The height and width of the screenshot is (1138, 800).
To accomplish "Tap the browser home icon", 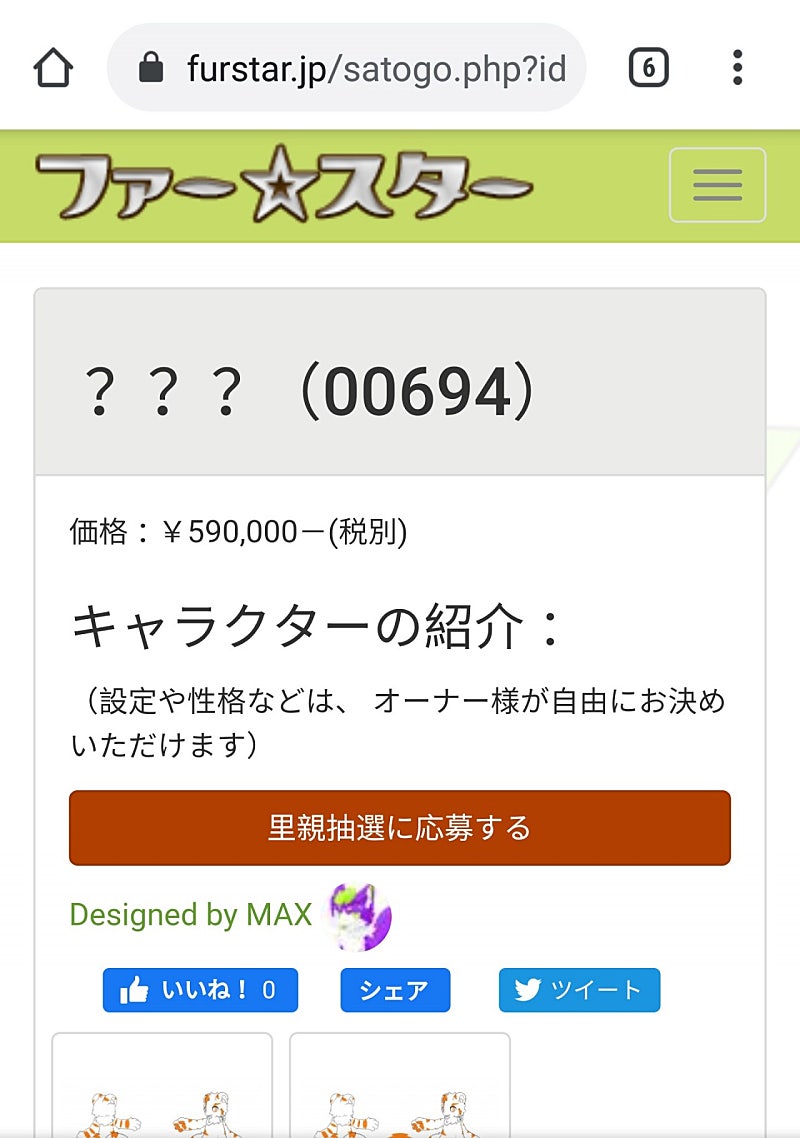I will click(x=53, y=68).
